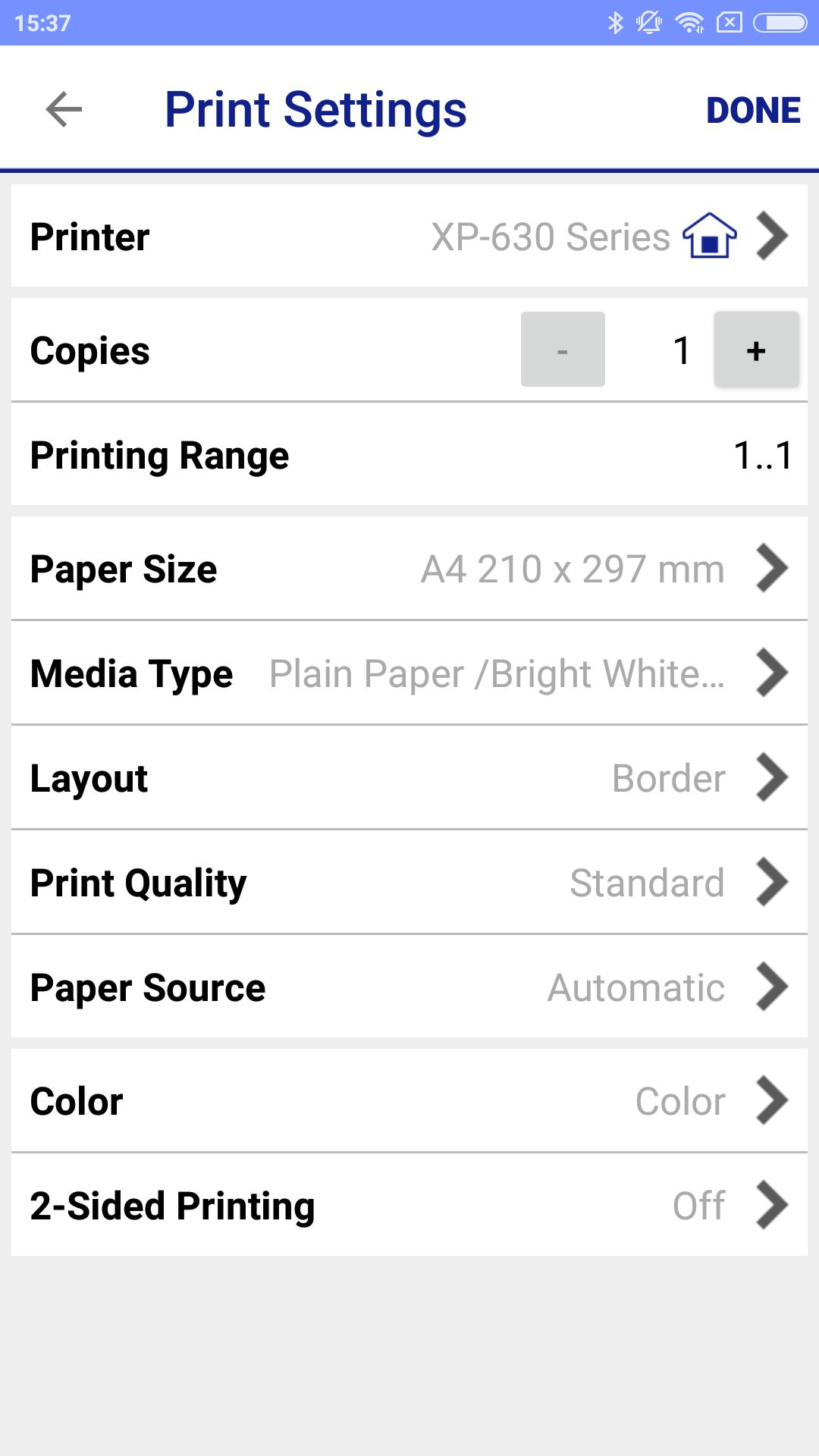The height and width of the screenshot is (1456, 819).
Task: Open the Printing Range setting
Action: coord(409,454)
